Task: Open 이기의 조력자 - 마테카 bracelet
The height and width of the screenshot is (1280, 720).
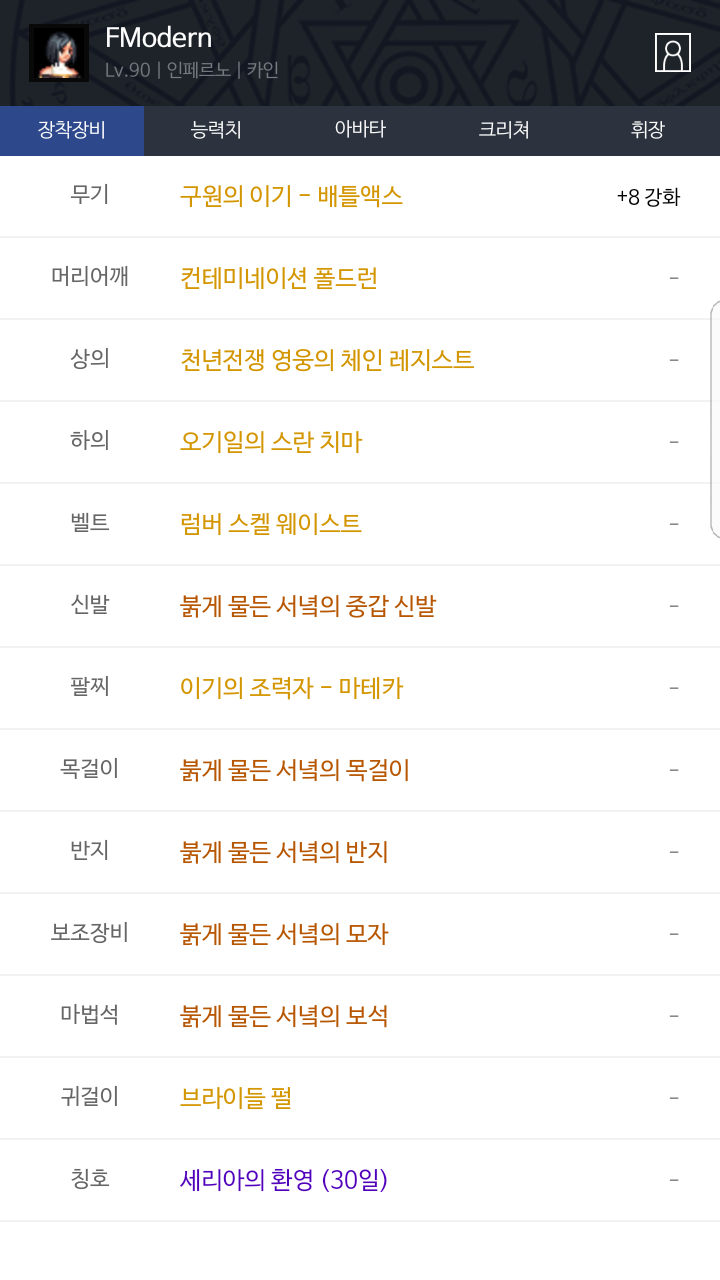Action: (x=291, y=688)
